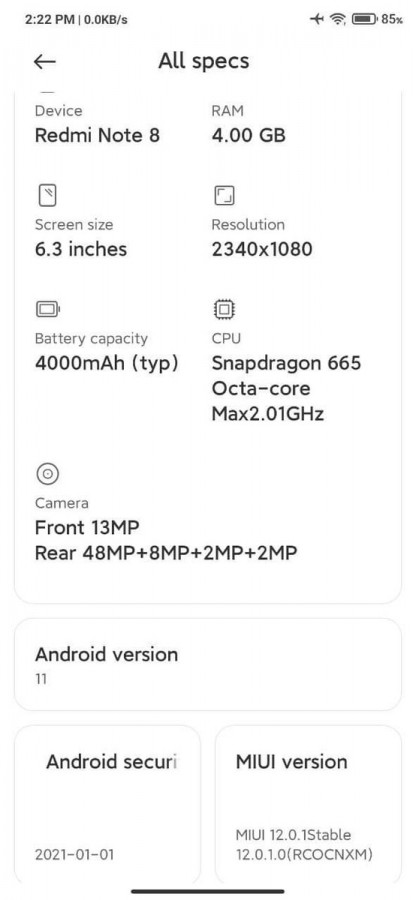
Task: Go back from All specs
Action: pyautogui.click(x=44, y=61)
